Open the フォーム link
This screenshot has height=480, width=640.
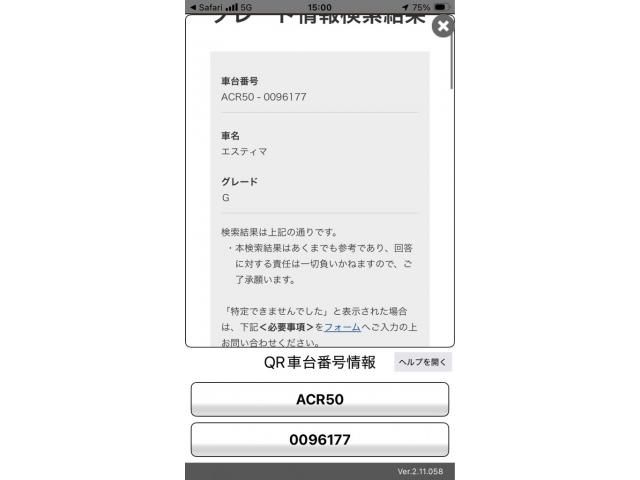[x=342, y=327]
